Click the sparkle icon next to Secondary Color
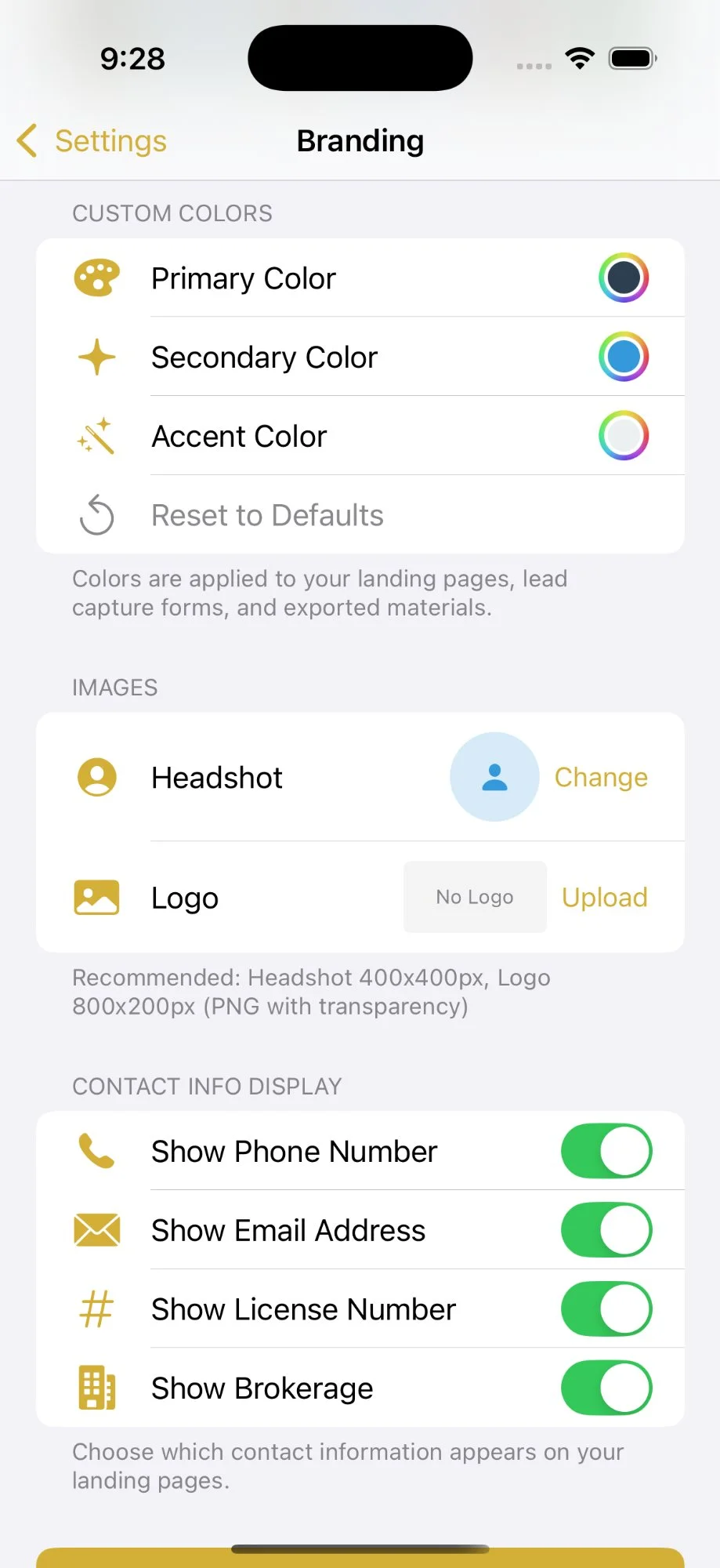This screenshot has height=1568, width=720. coord(96,357)
